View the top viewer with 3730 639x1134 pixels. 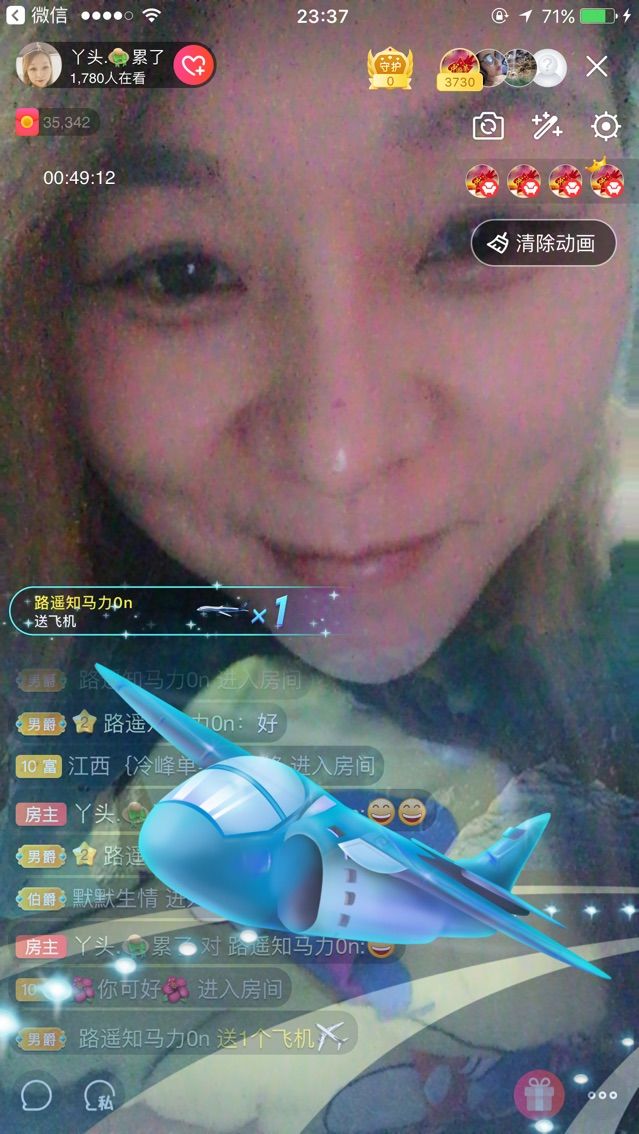point(459,69)
